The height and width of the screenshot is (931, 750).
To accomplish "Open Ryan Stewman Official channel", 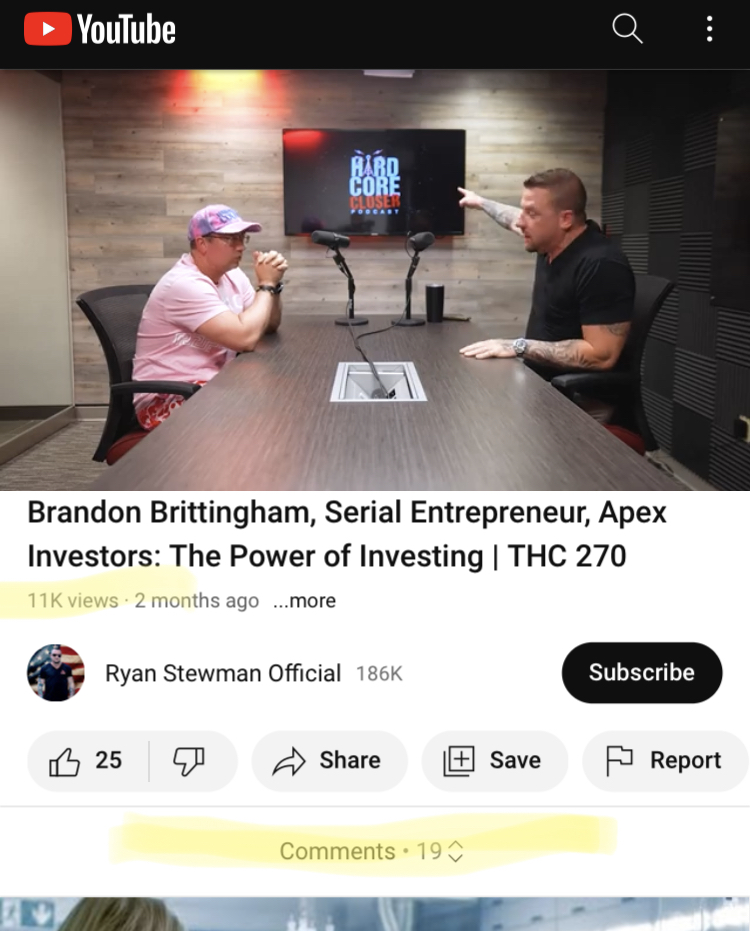I will (222, 673).
